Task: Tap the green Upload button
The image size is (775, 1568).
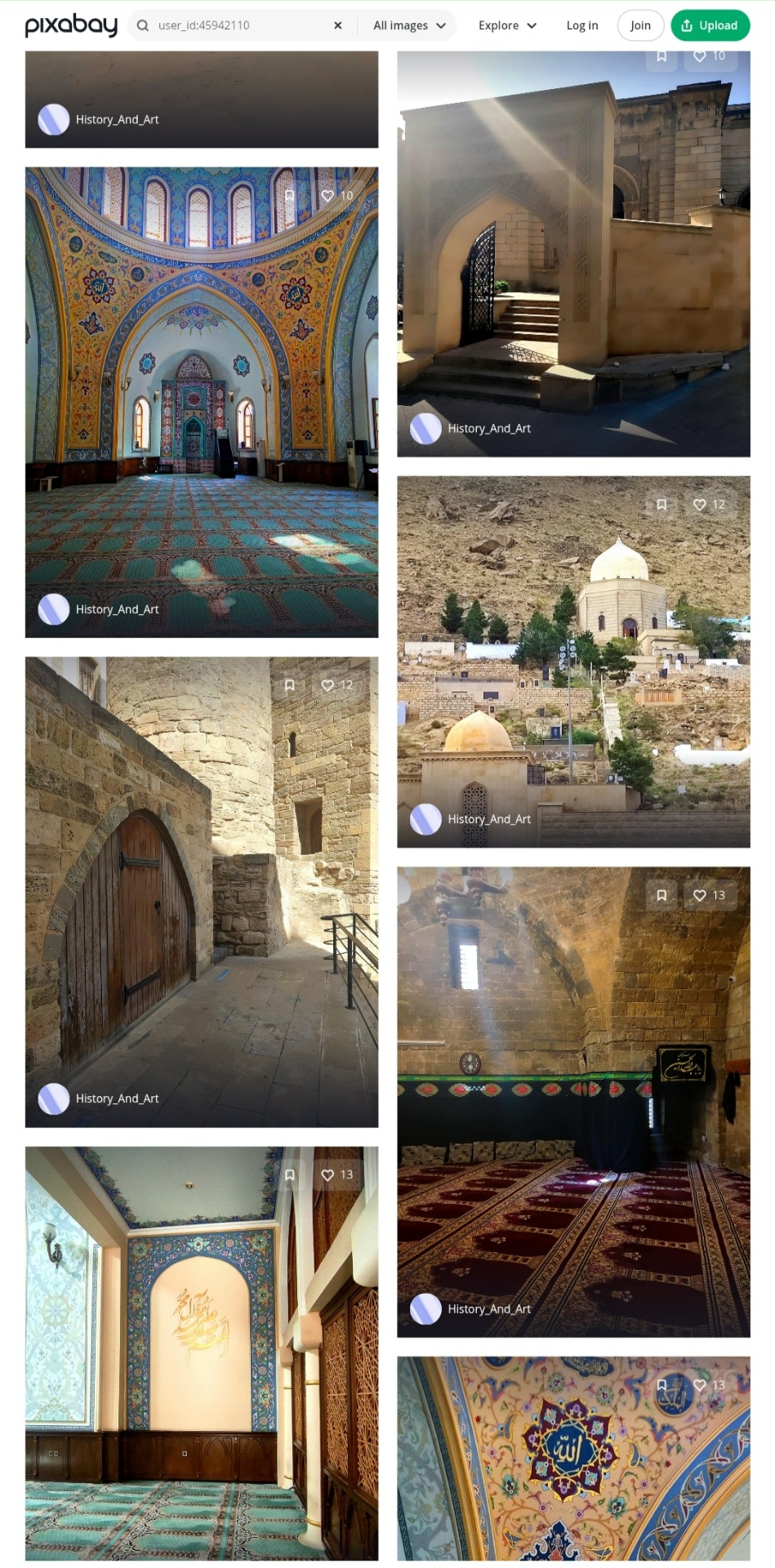Action: [710, 25]
